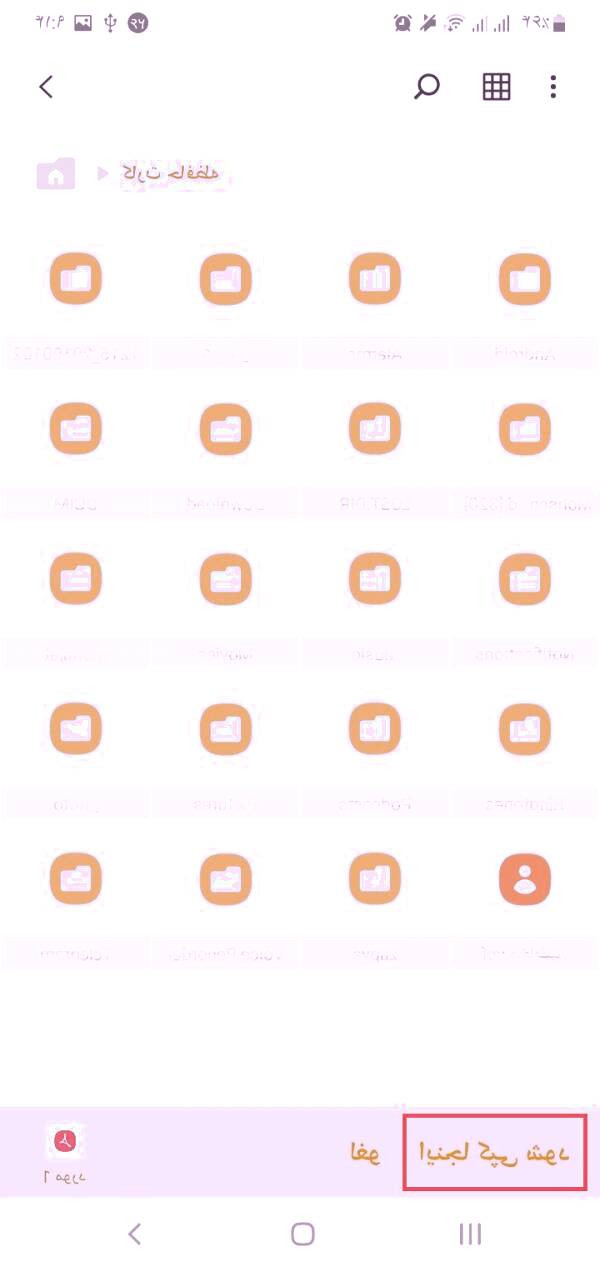Viewport: 600px width, 1267px height.
Task: Open the Podcasts folder
Action: tap(375, 729)
